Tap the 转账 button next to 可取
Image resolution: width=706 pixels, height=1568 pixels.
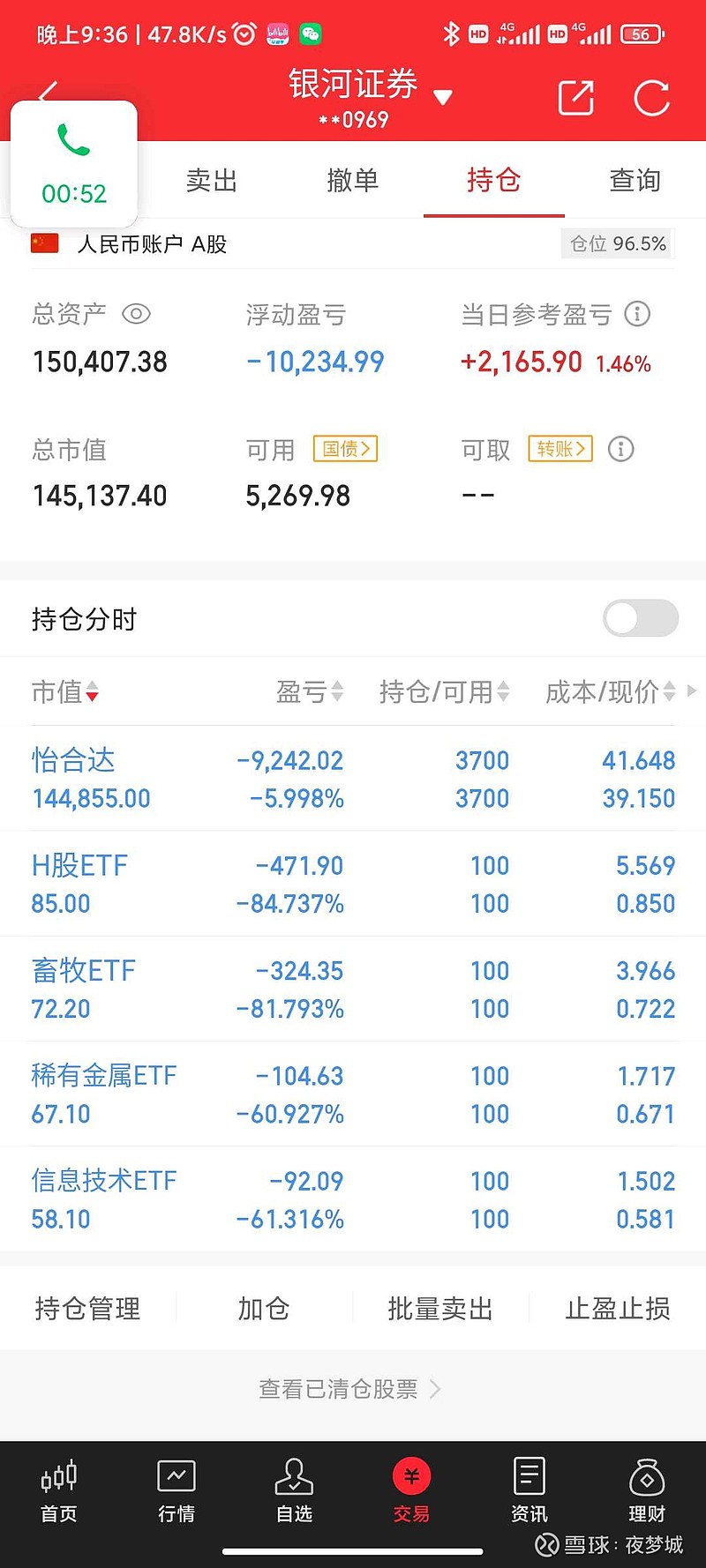coord(560,449)
